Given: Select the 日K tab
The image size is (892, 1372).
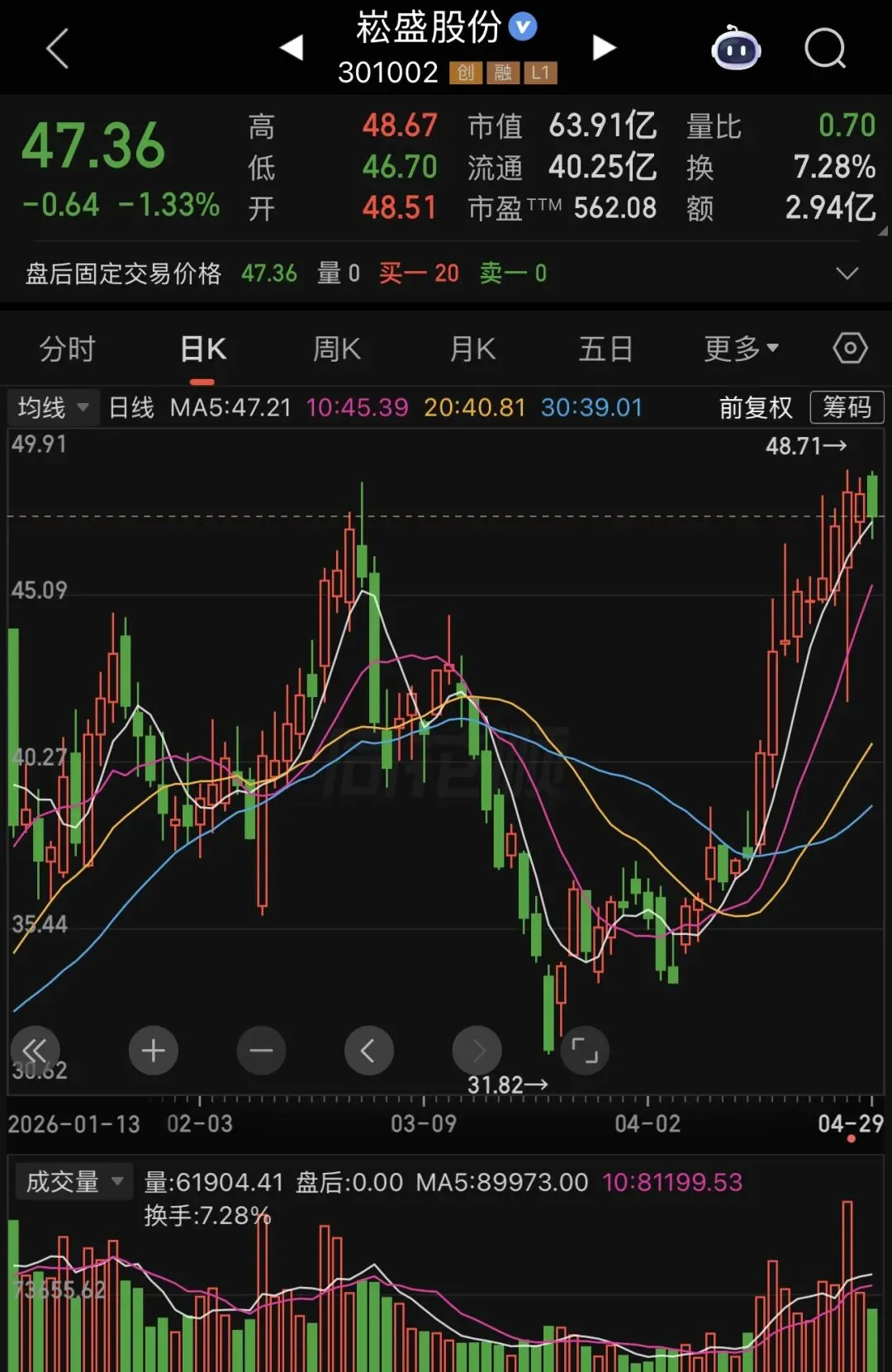Looking at the screenshot, I should point(202,349).
